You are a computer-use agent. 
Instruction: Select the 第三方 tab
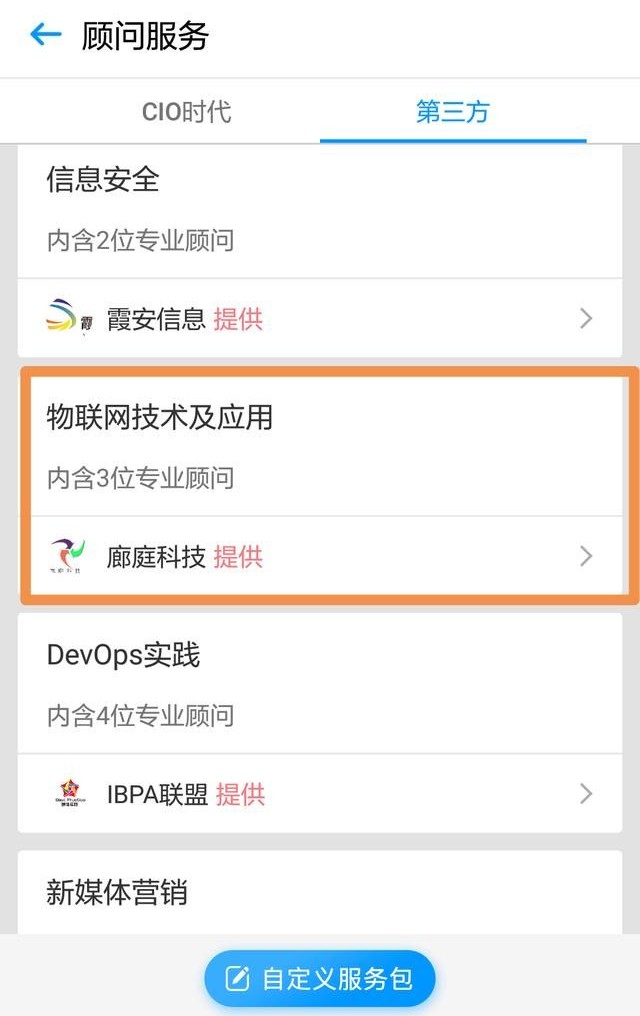(x=452, y=111)
